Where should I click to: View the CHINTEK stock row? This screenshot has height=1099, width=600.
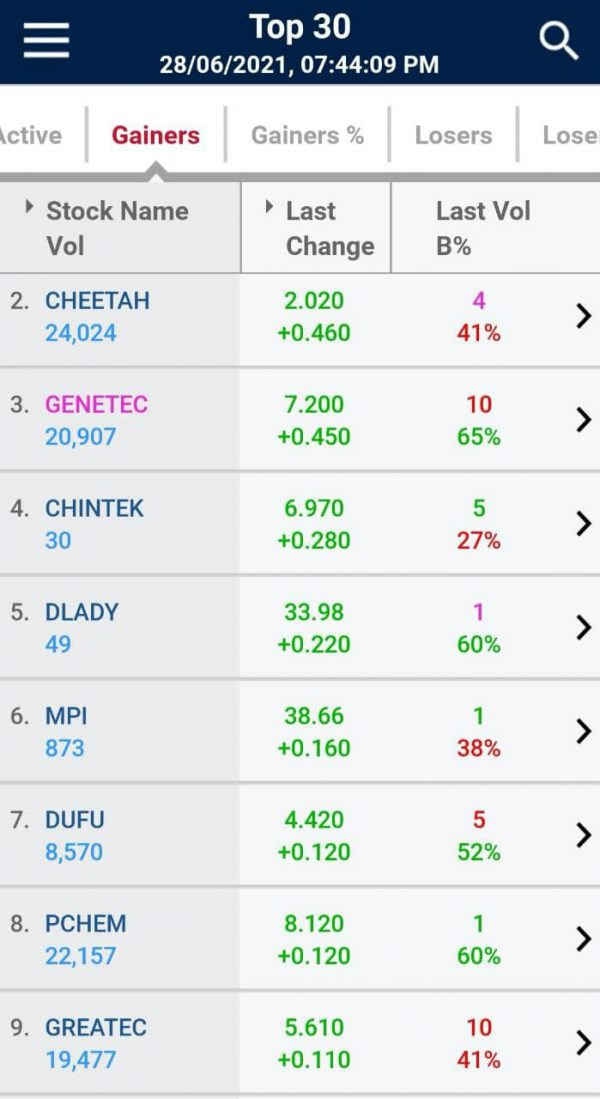tap(300, 524)
